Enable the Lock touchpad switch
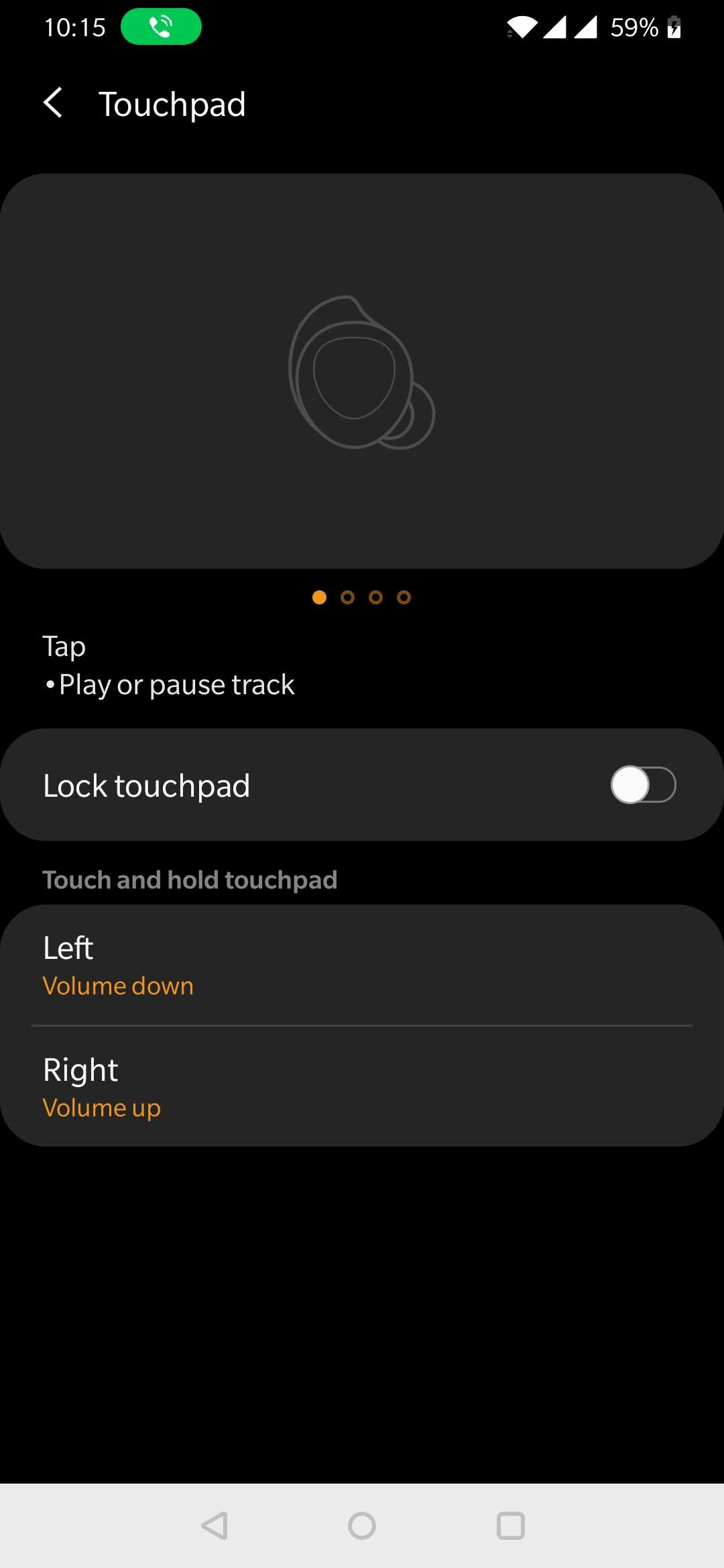The height and width of the screenshot is (1568, 724). pyautogui.click(x=642, y=785)
